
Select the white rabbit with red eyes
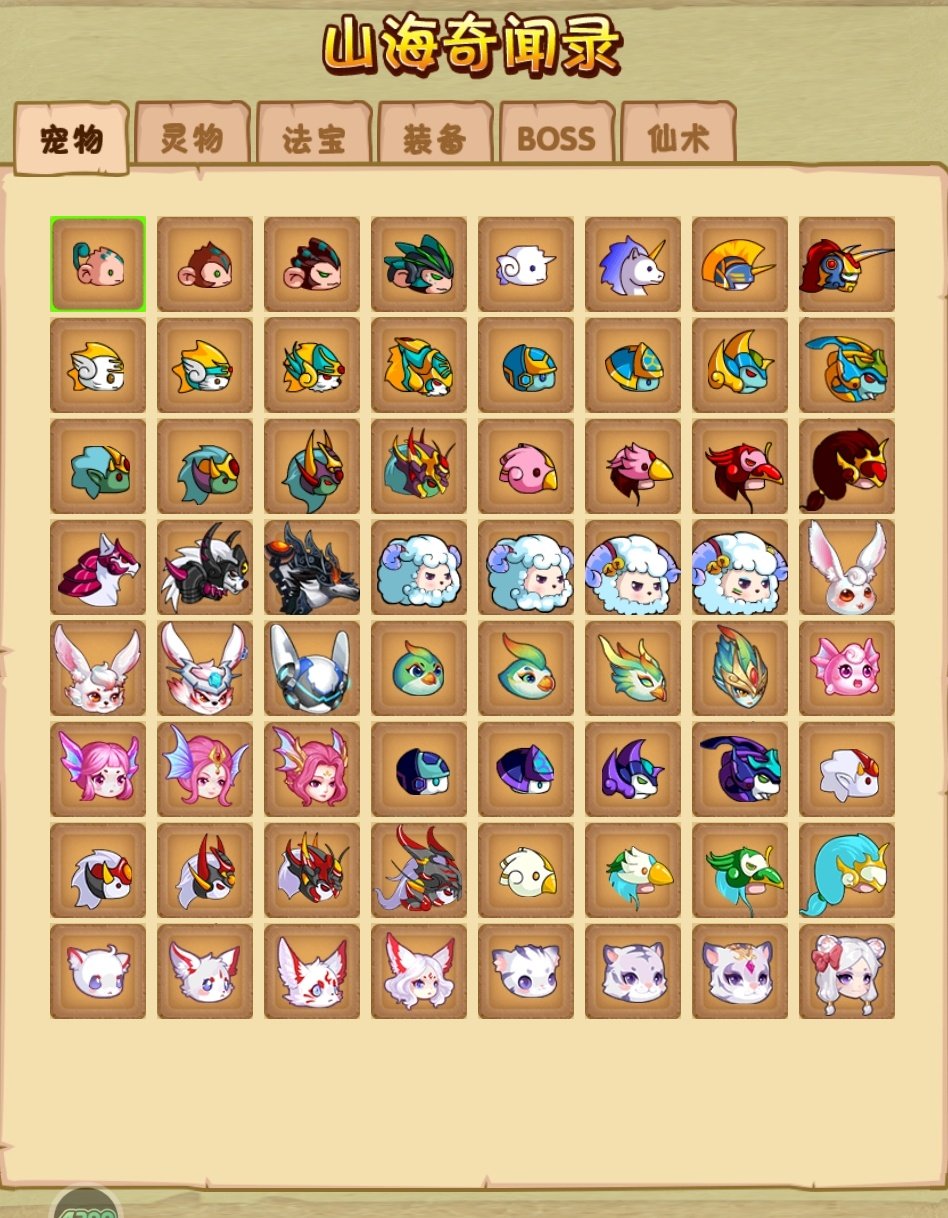tap(846, 568)
